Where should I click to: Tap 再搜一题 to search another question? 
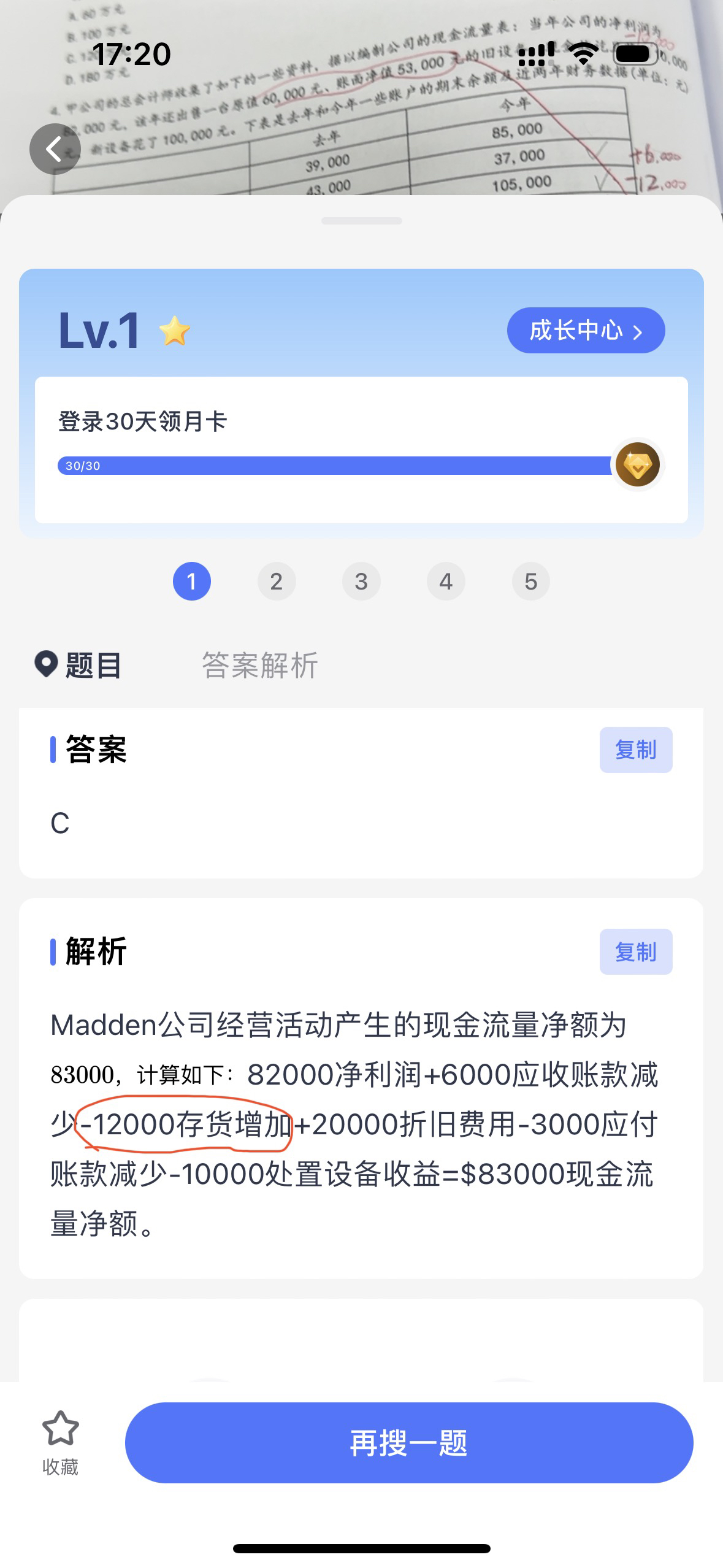pyautogui.click(x=409, y=1442)
